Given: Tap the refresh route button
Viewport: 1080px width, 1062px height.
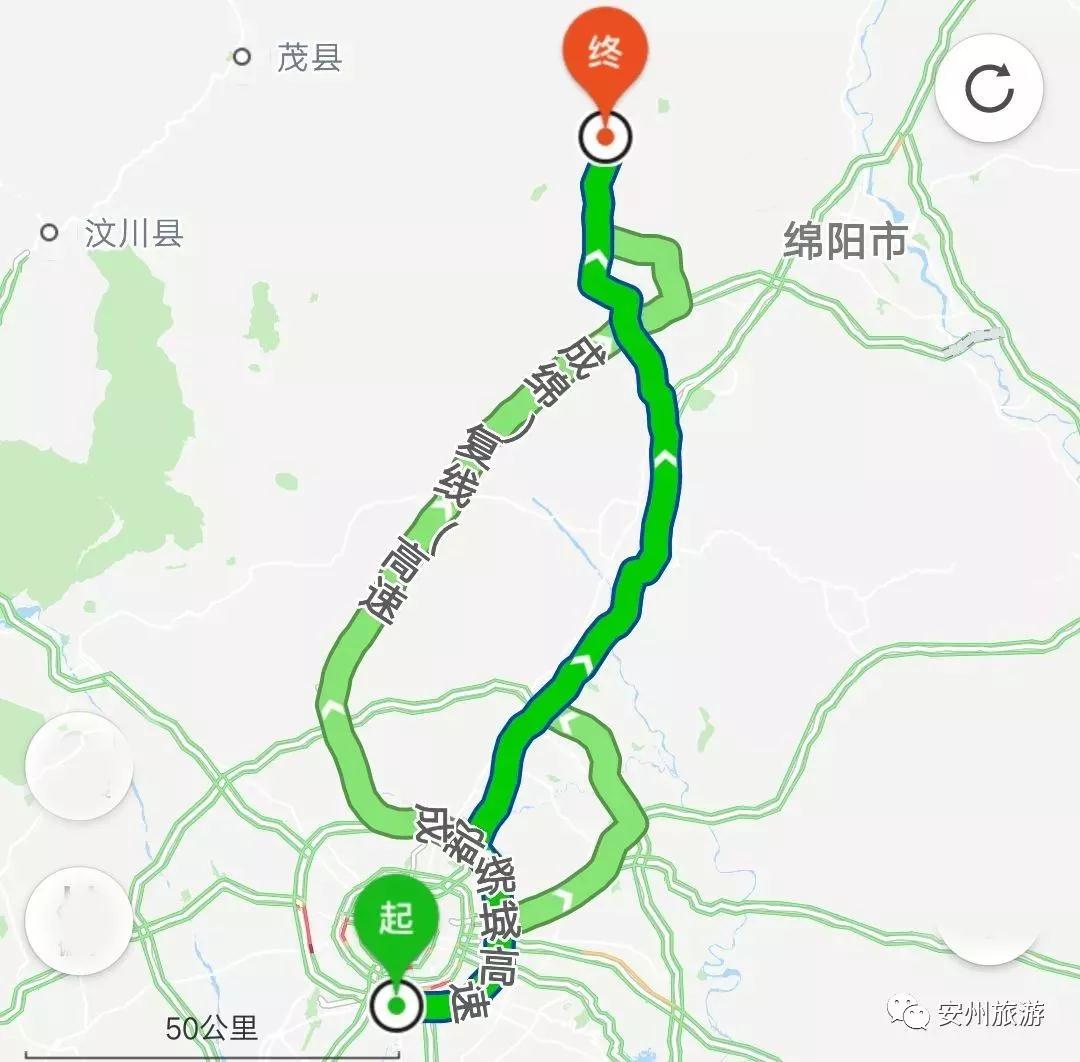Looking at the screenshot, I should (x=989, y=90).
